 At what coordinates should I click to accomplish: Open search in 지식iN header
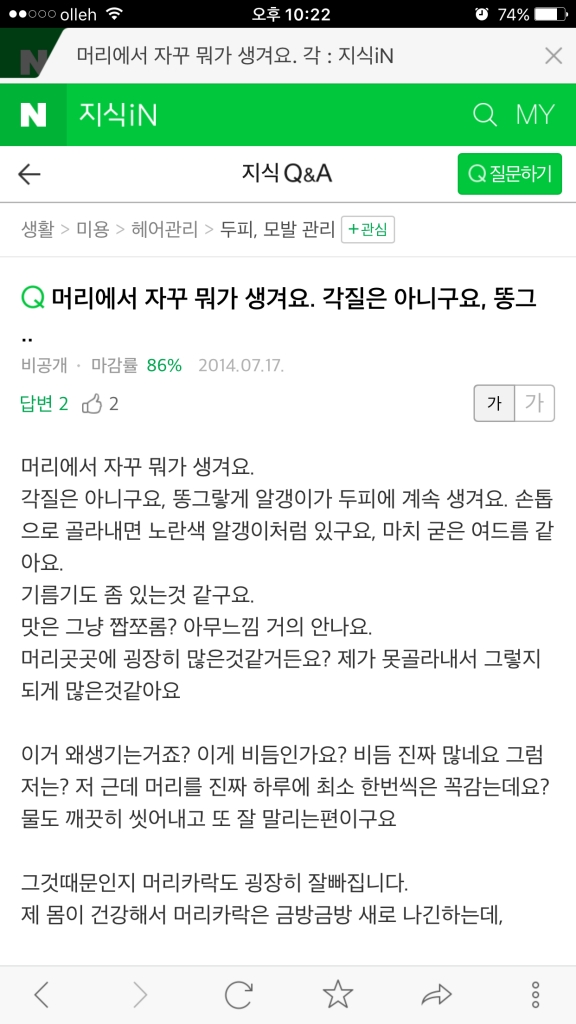pos(485,115)
